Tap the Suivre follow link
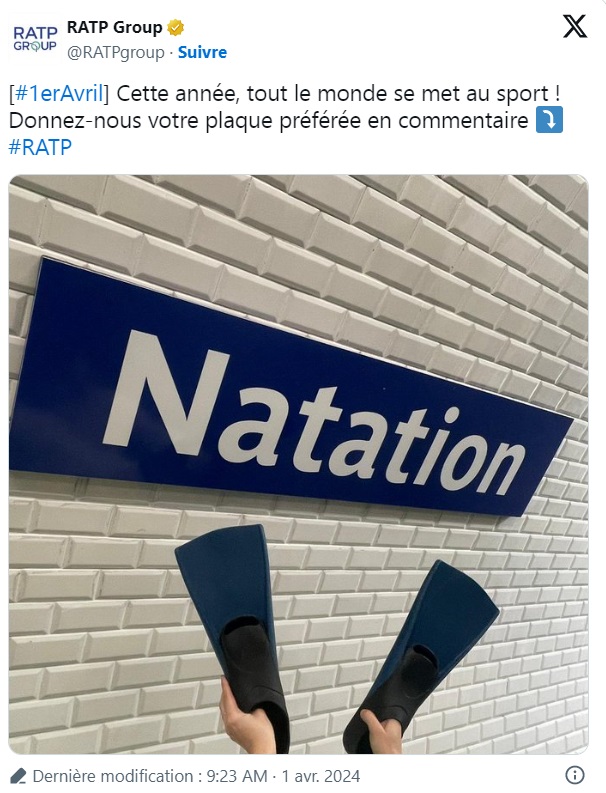Screen dimensions: 606x793 tap(202, 52)
